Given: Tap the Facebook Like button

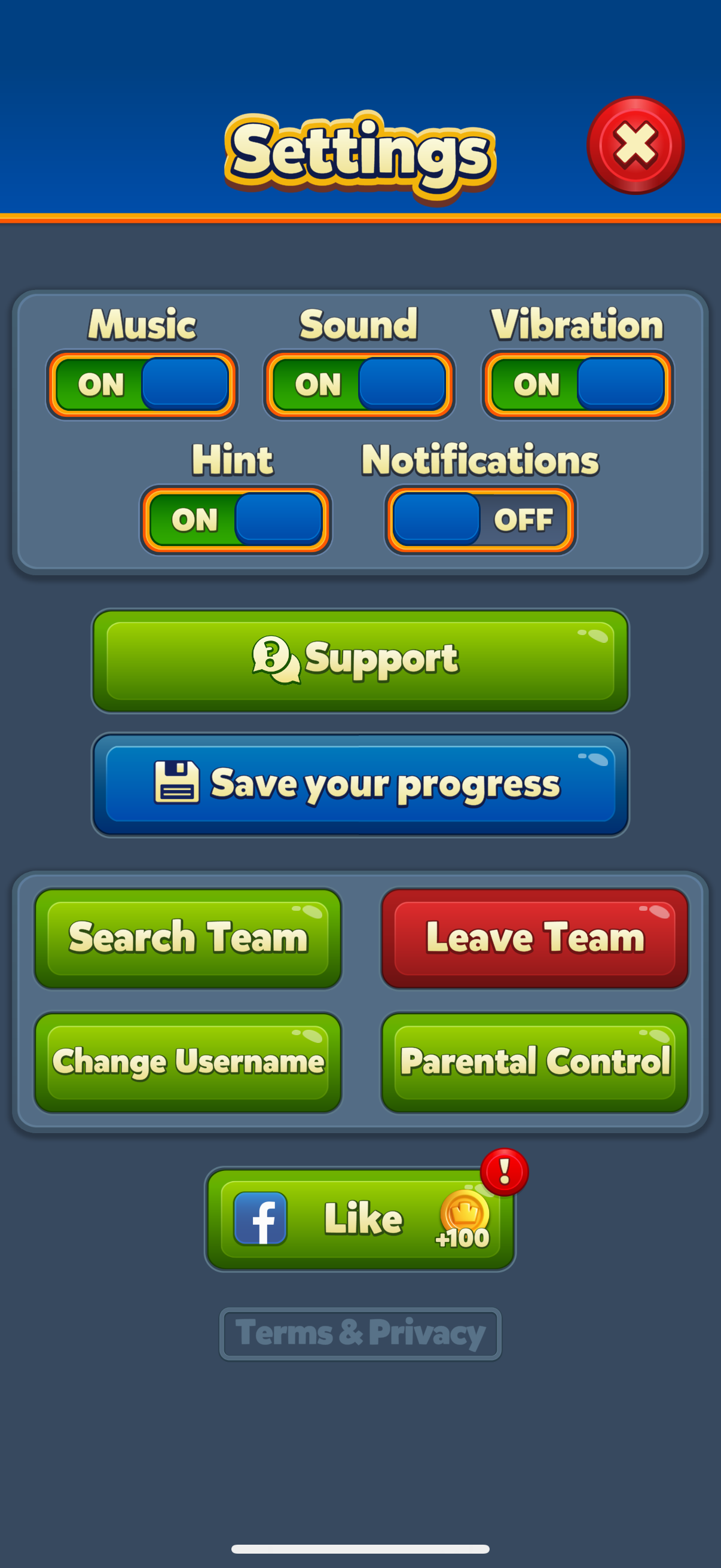Looking at the screenshot, I should (360, 1219).
